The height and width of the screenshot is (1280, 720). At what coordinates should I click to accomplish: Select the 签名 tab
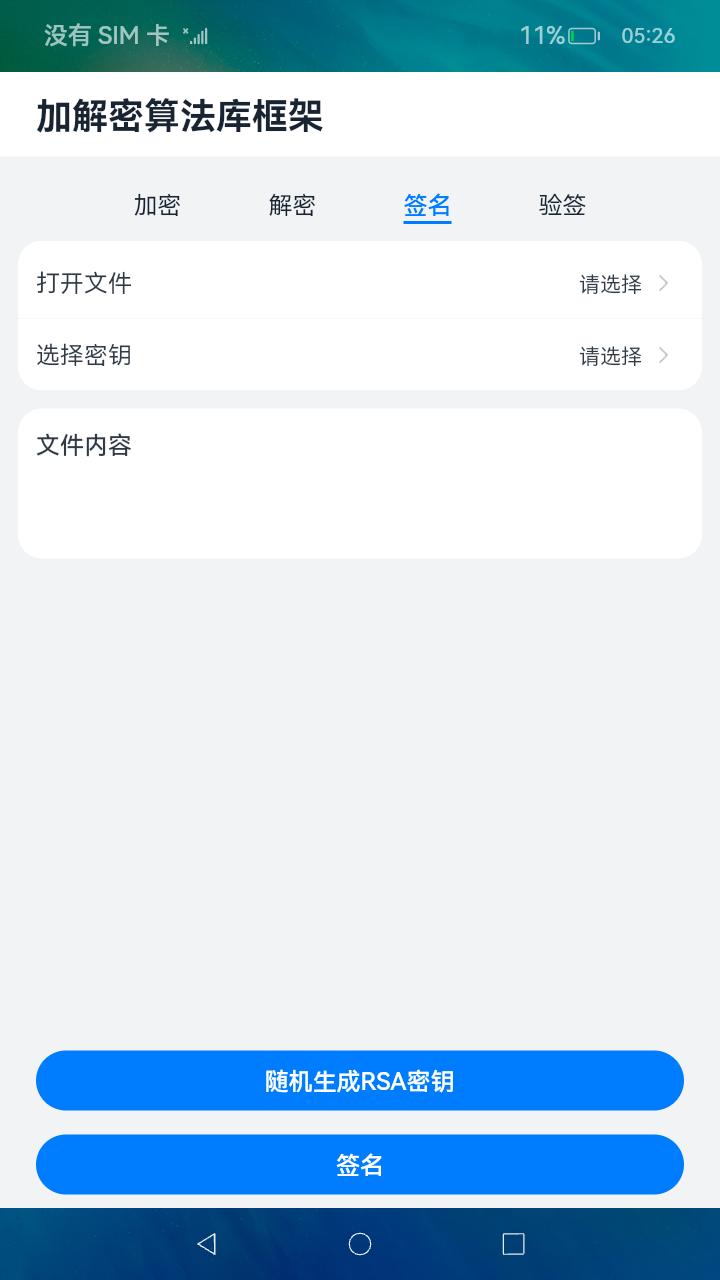click(x=427, y=205)
